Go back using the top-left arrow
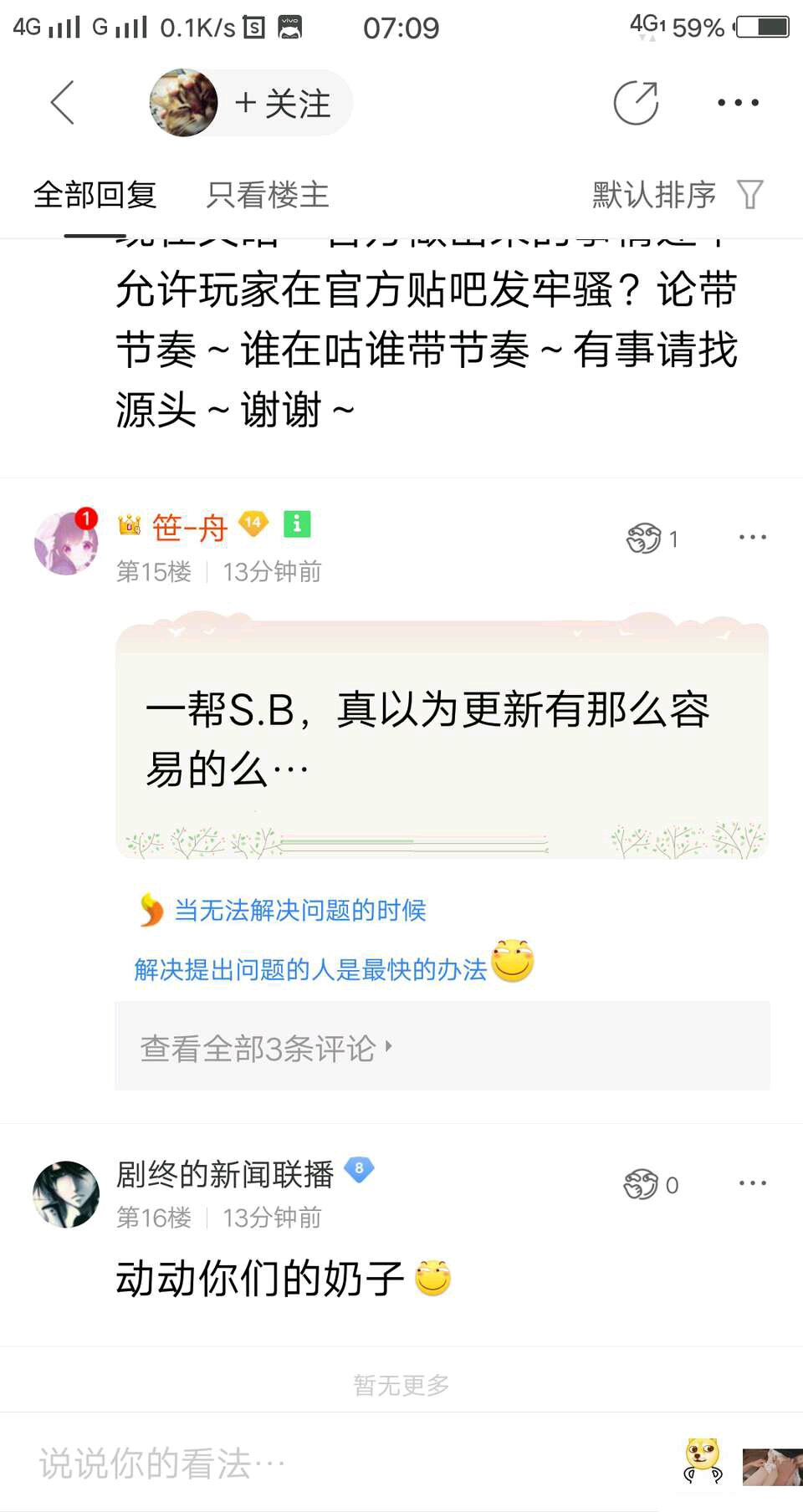Screen dimensions: 803x1512 [x=63, y=103]
